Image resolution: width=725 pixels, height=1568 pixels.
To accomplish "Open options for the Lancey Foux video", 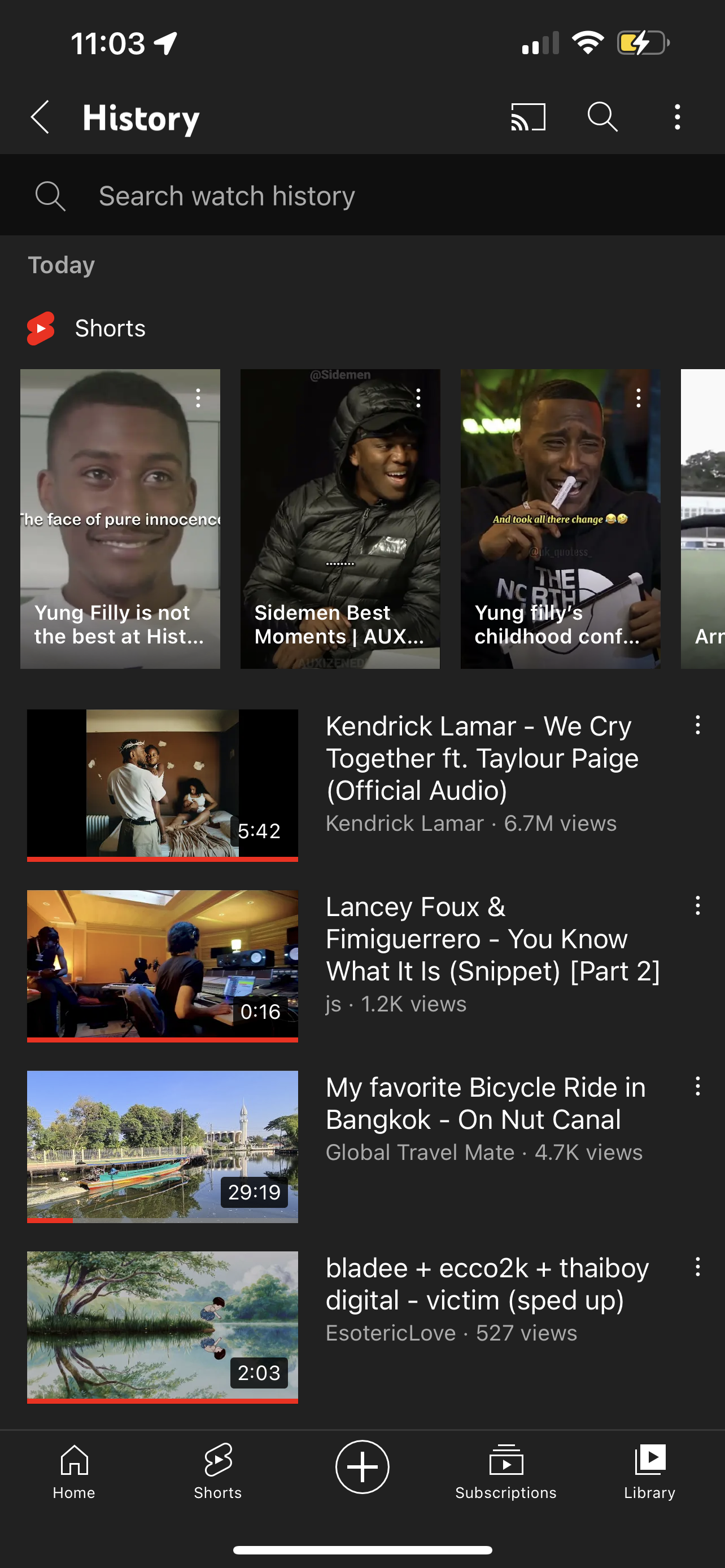I will pos(697,906).
